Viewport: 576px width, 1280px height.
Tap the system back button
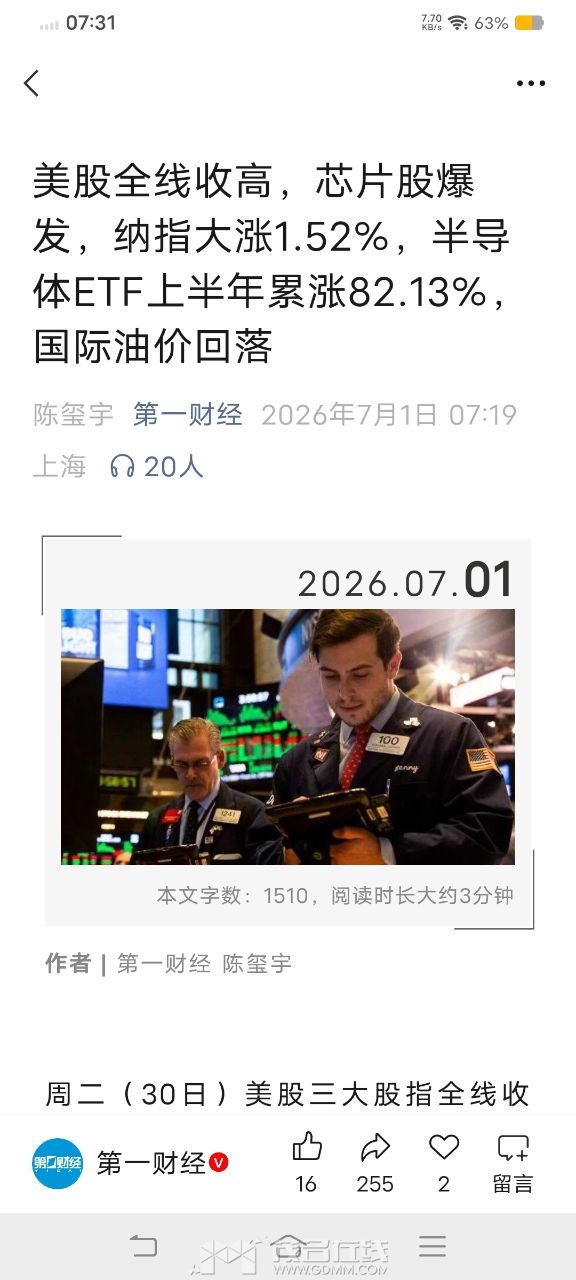pyautogui.click(x=144, y=1246)
